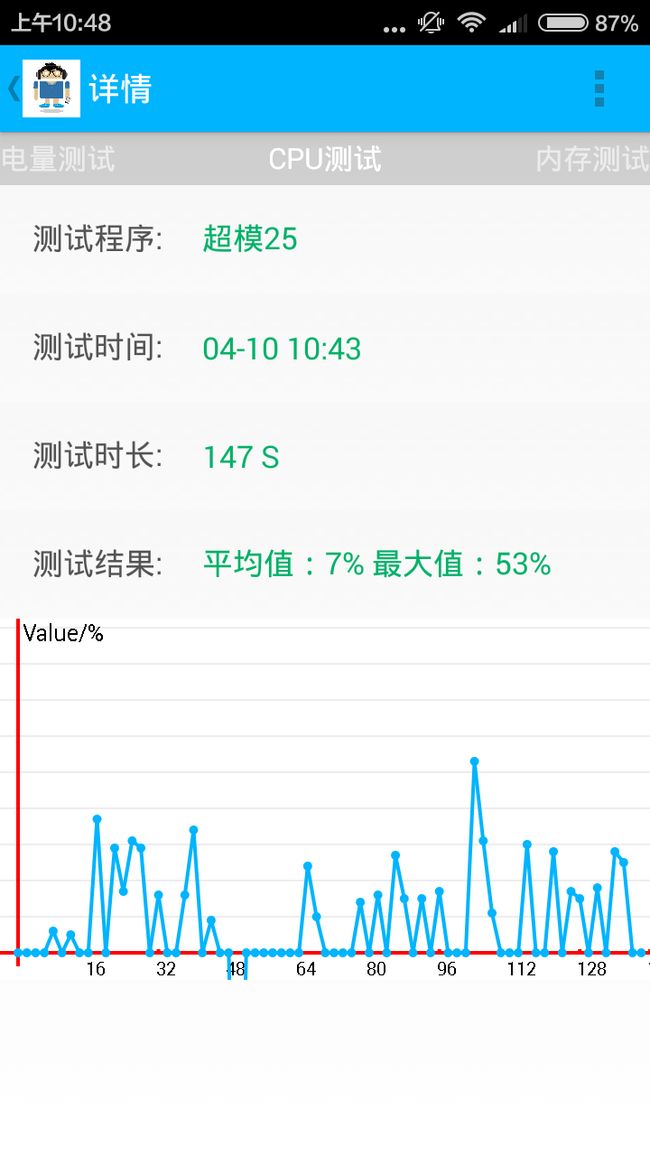Switch to the 内存测试 tab
The width and height of the screenshot is (650, 1156).
593,159
